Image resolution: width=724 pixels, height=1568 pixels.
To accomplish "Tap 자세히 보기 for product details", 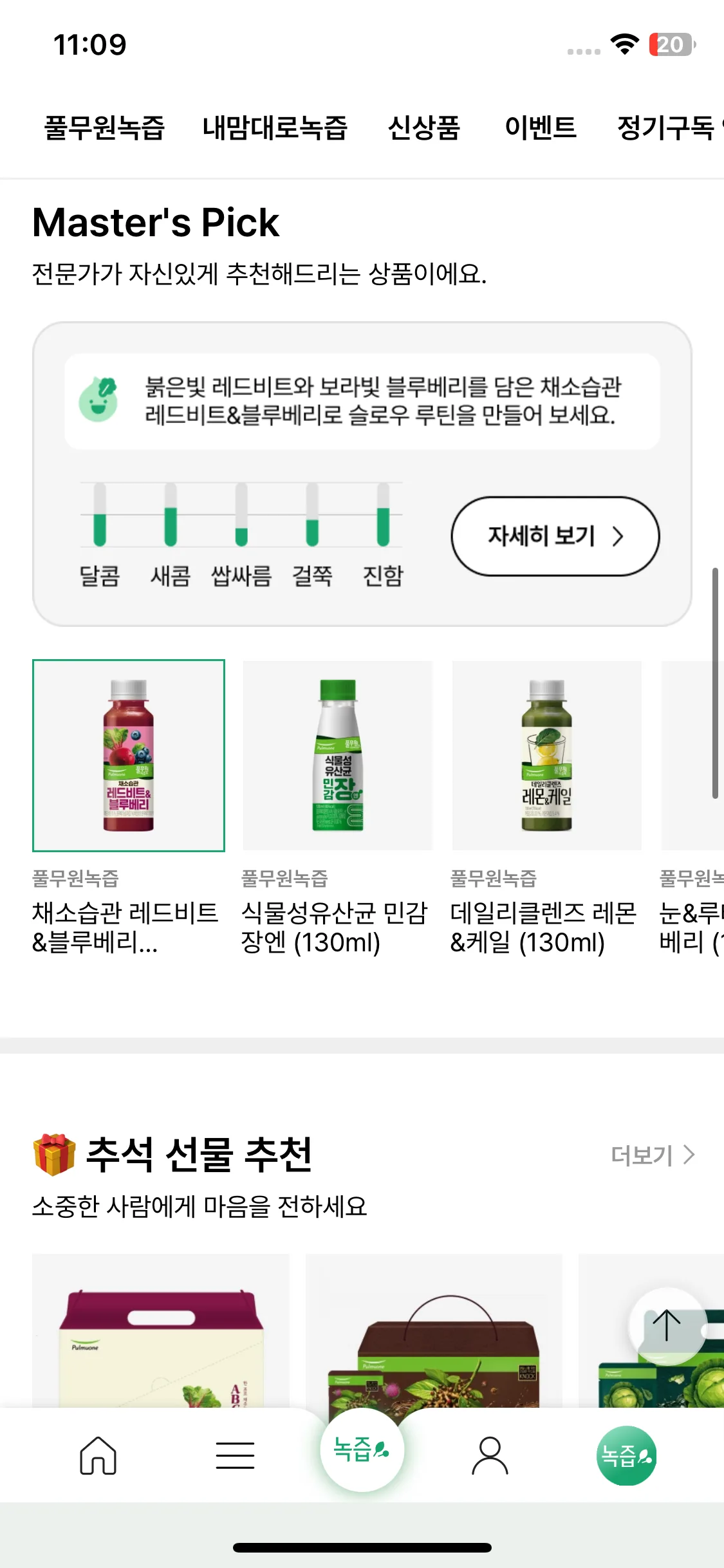I will [555, 536].
